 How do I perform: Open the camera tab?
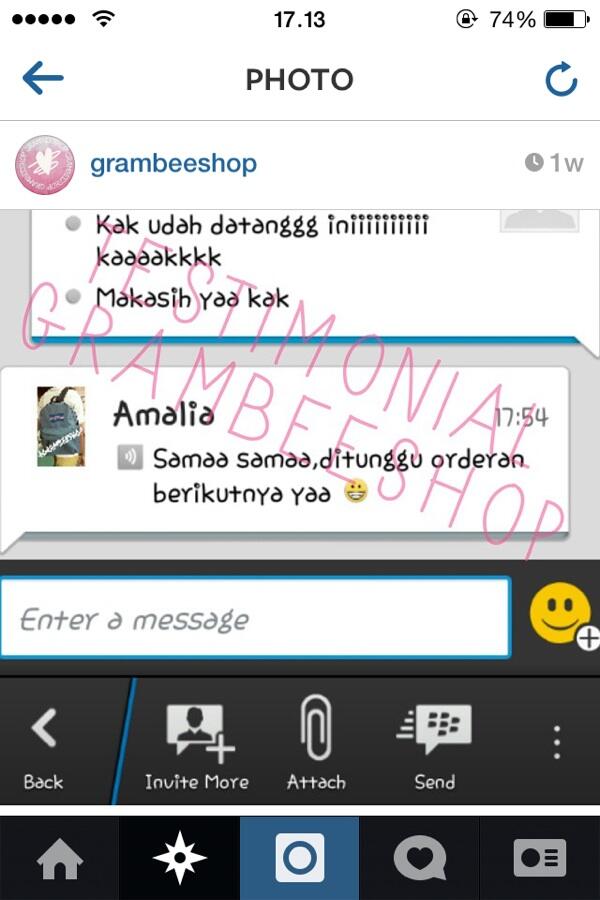[x=300, y=858]
